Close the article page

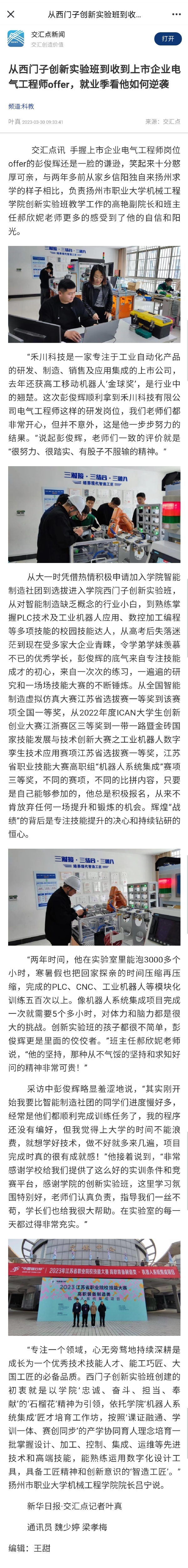click(x=11, y=14)
